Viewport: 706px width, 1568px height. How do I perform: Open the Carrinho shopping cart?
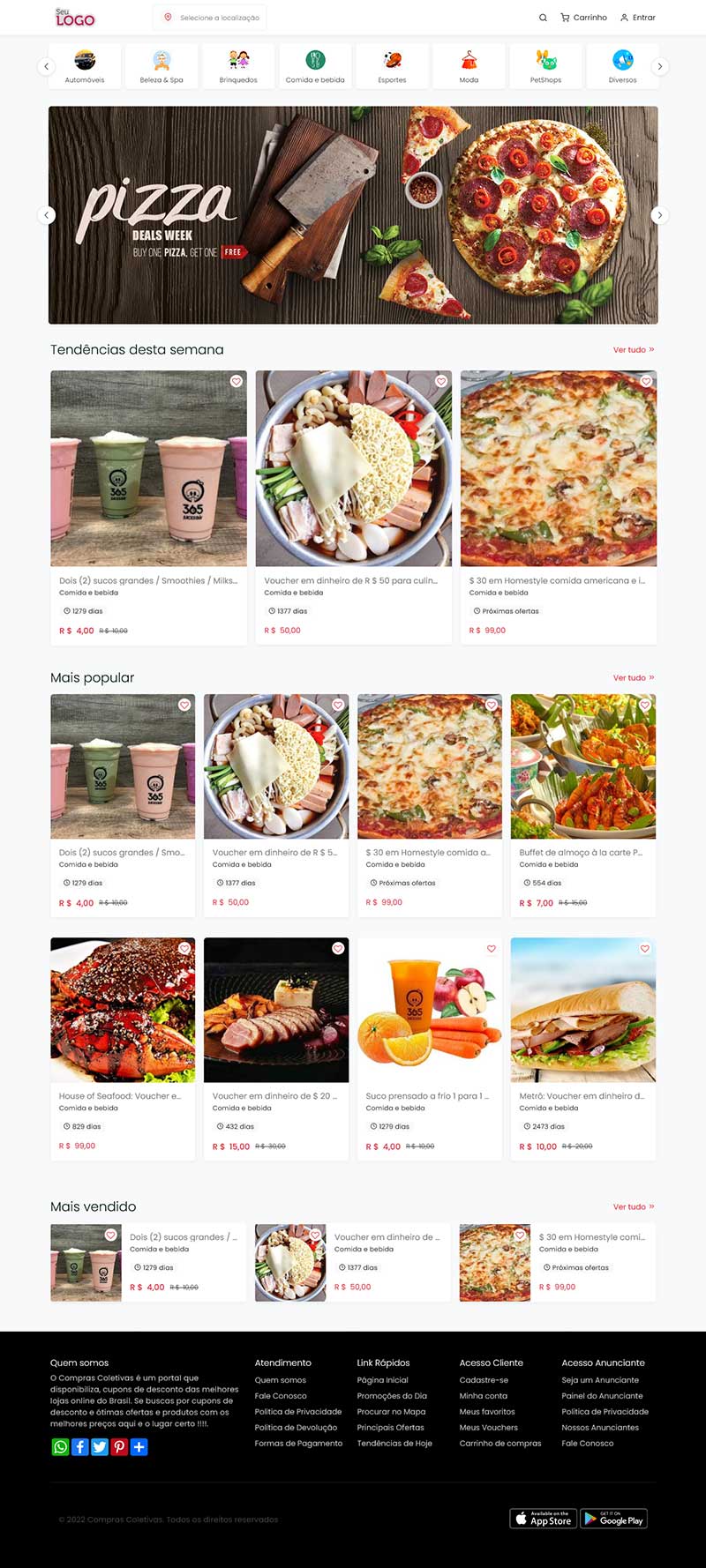[x=583, y=18]
